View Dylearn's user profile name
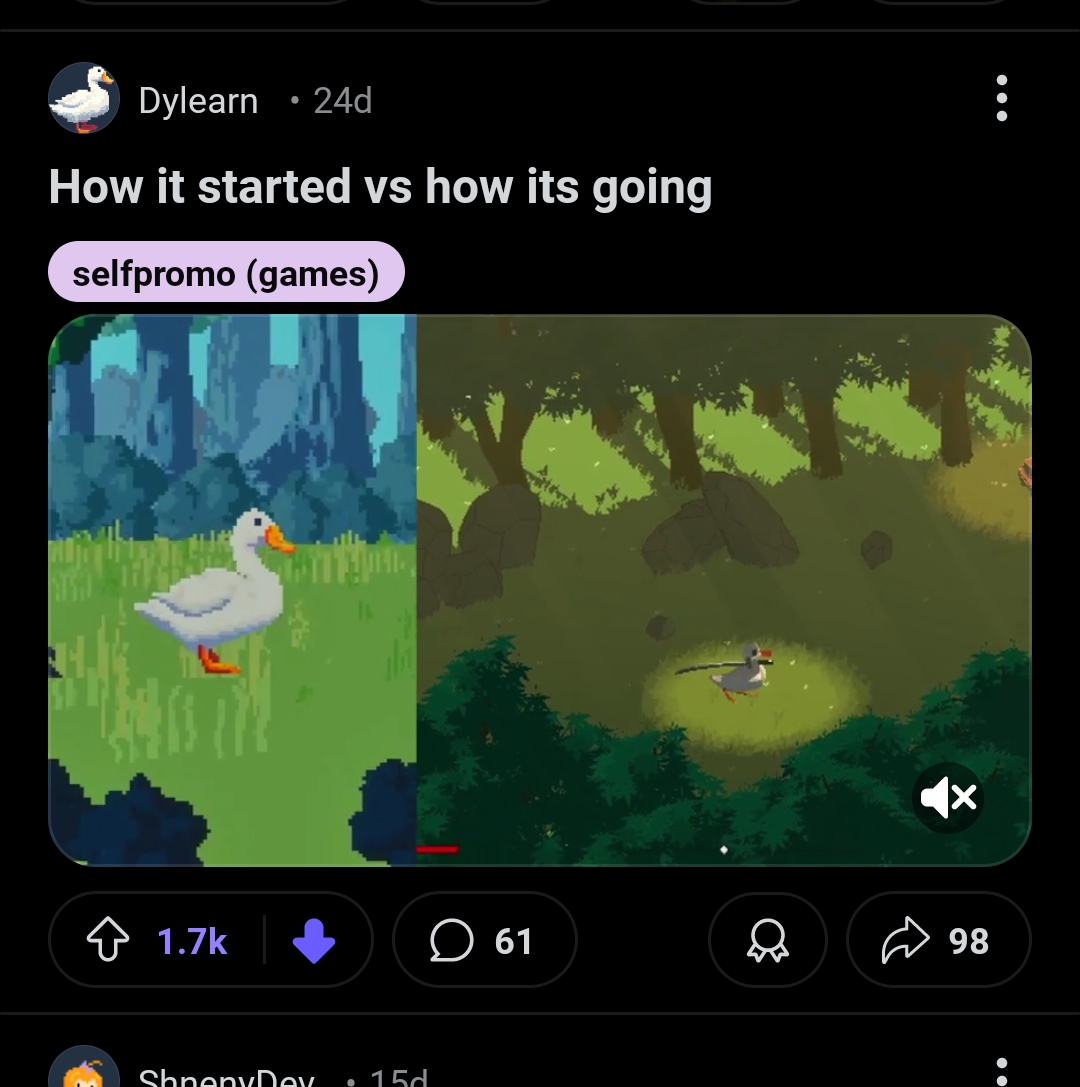1080x1087 pixels. click(198, 101)
